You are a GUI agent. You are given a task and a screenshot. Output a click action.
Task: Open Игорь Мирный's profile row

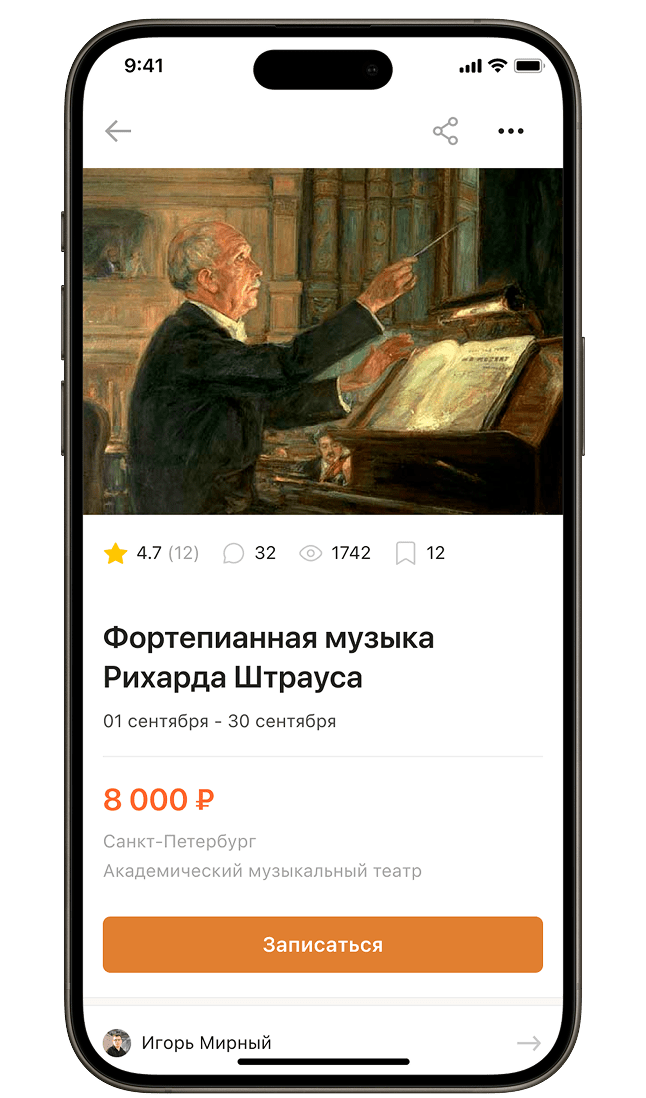point(322,1043)
